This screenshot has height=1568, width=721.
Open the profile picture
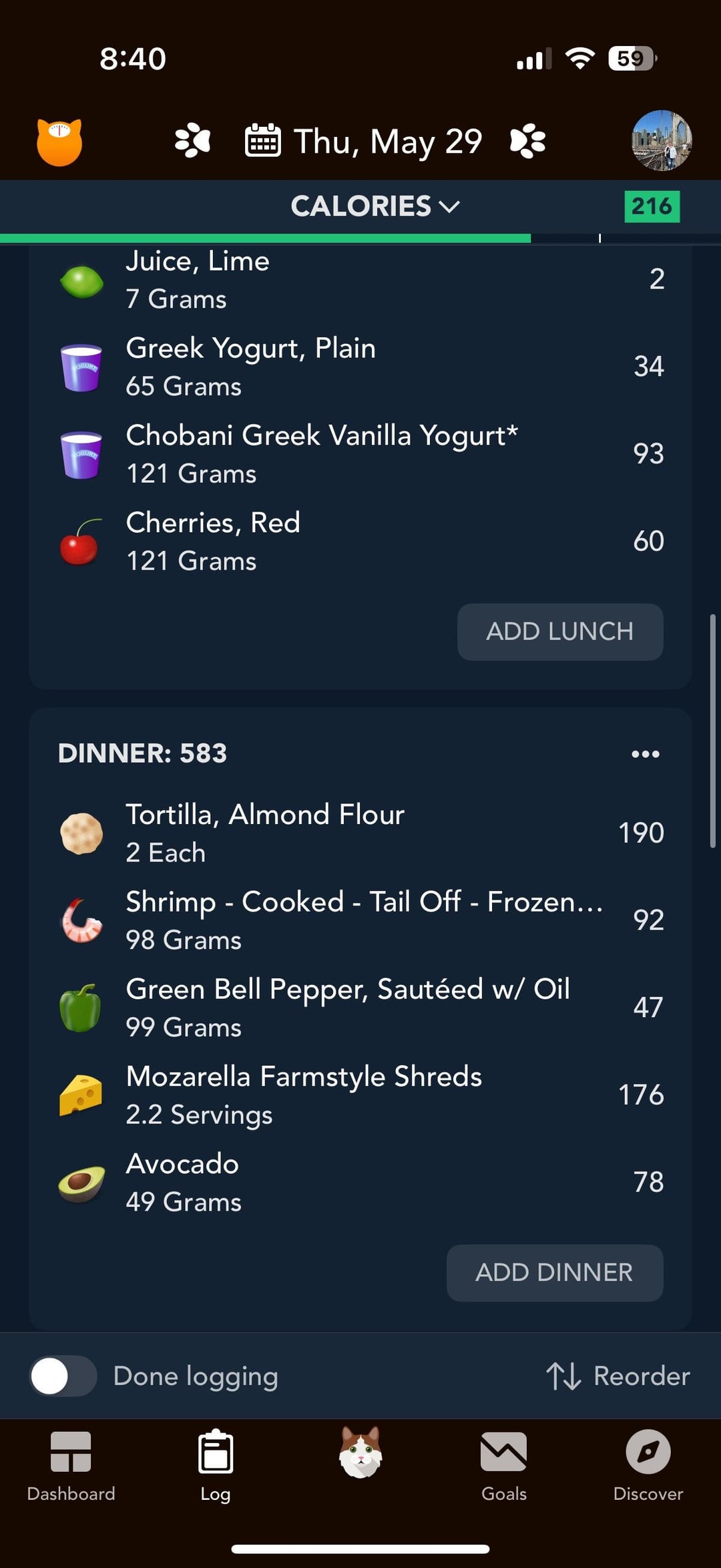tap(662, 141)
